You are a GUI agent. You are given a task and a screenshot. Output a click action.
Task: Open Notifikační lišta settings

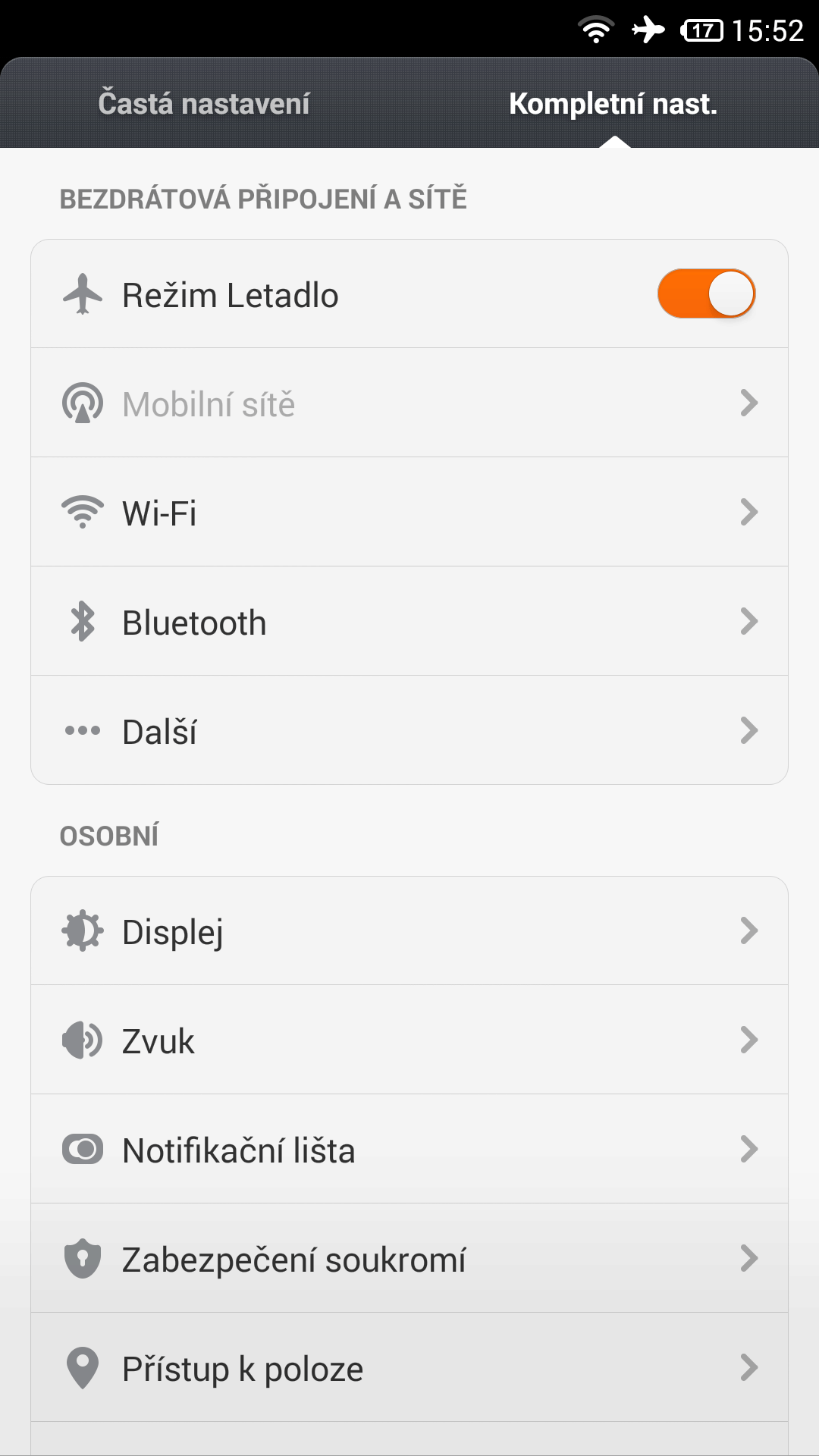pyautogui.click(x=409, y=1149)
